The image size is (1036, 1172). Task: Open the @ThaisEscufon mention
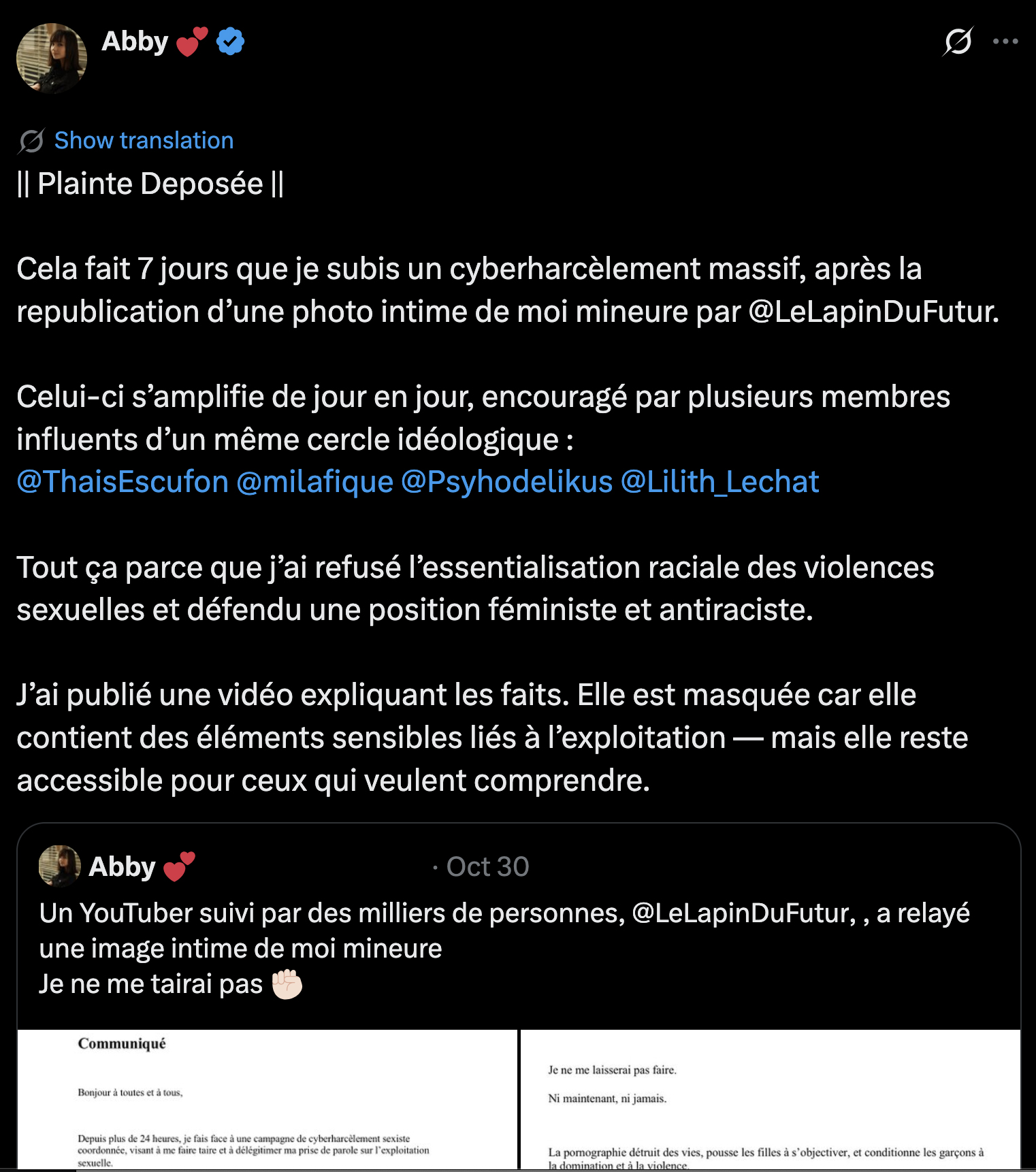[x=123, y=482]
